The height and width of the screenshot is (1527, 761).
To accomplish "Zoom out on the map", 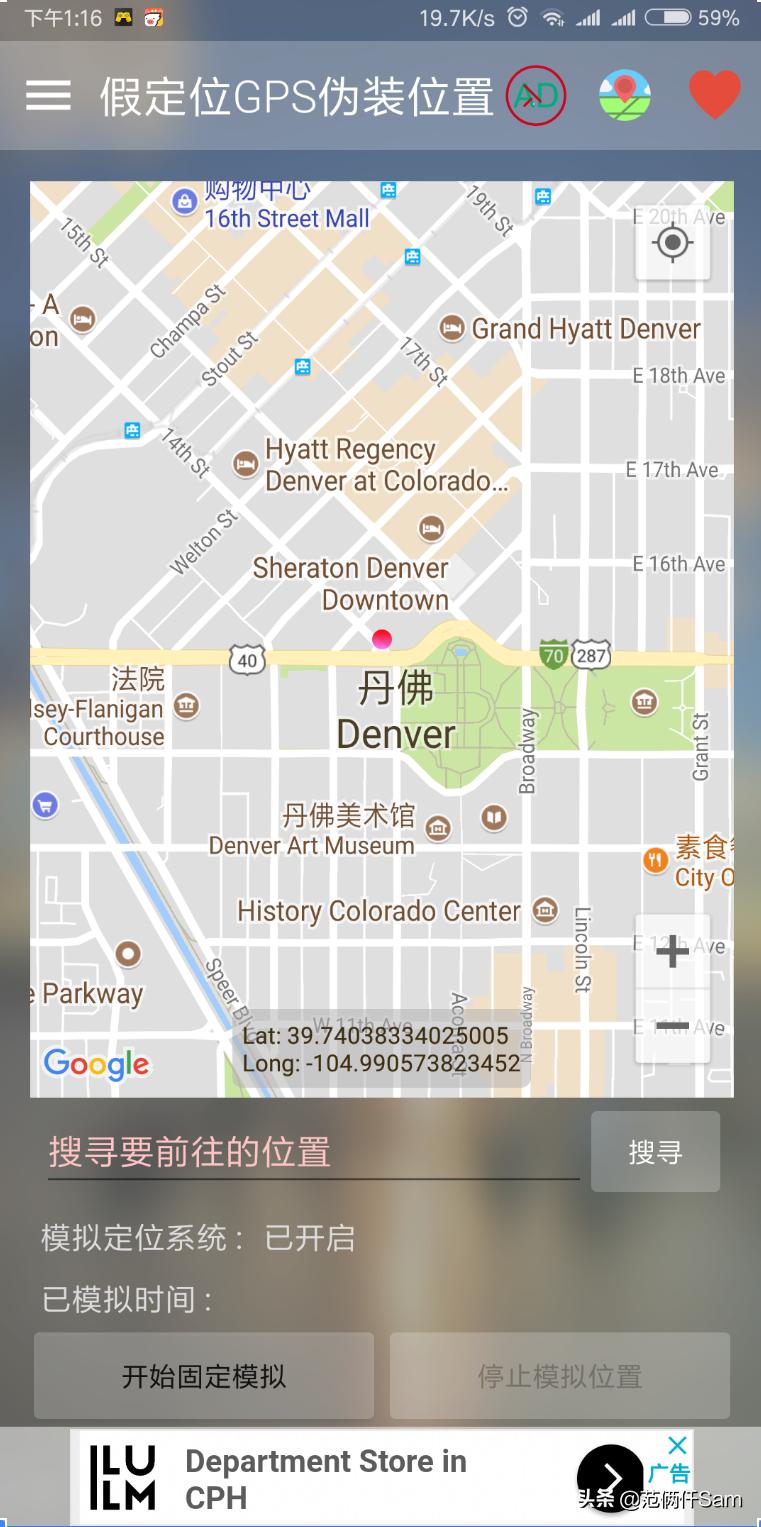I will [x=672, y=1026].
